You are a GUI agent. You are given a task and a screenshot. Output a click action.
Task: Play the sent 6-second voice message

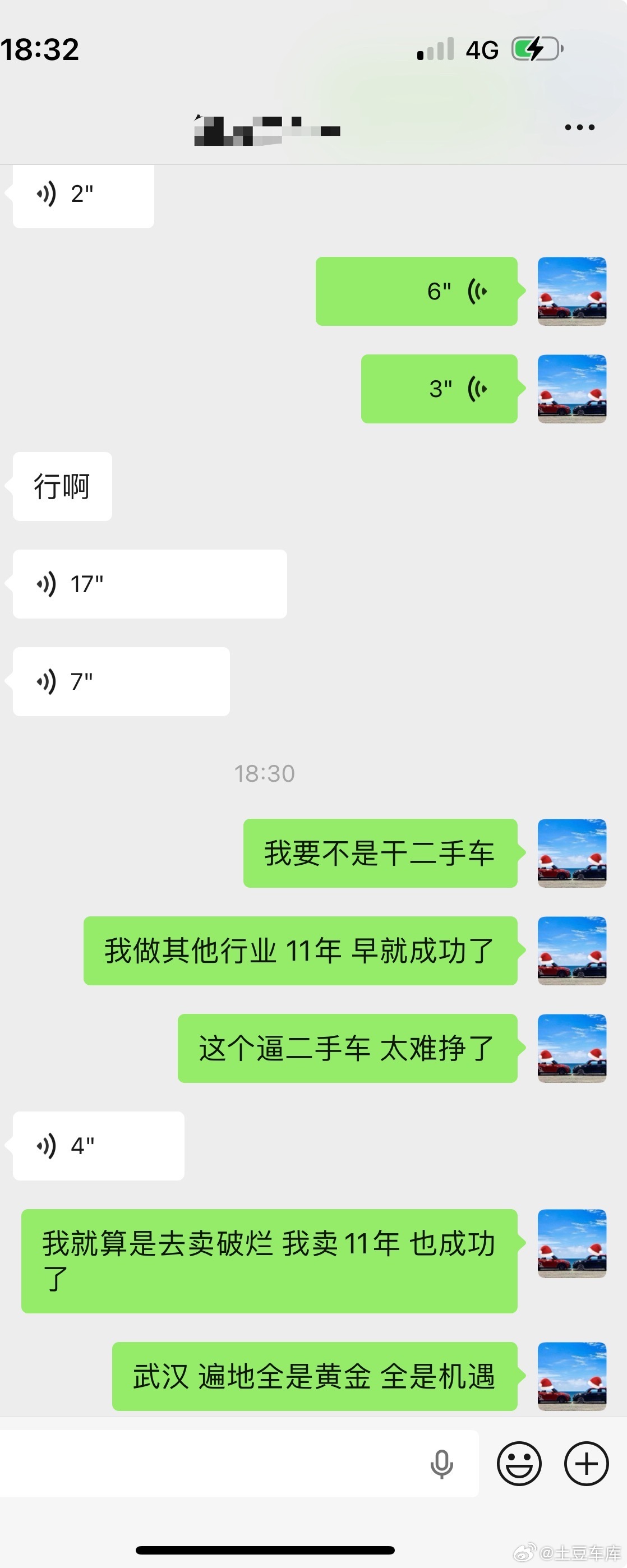416,290
